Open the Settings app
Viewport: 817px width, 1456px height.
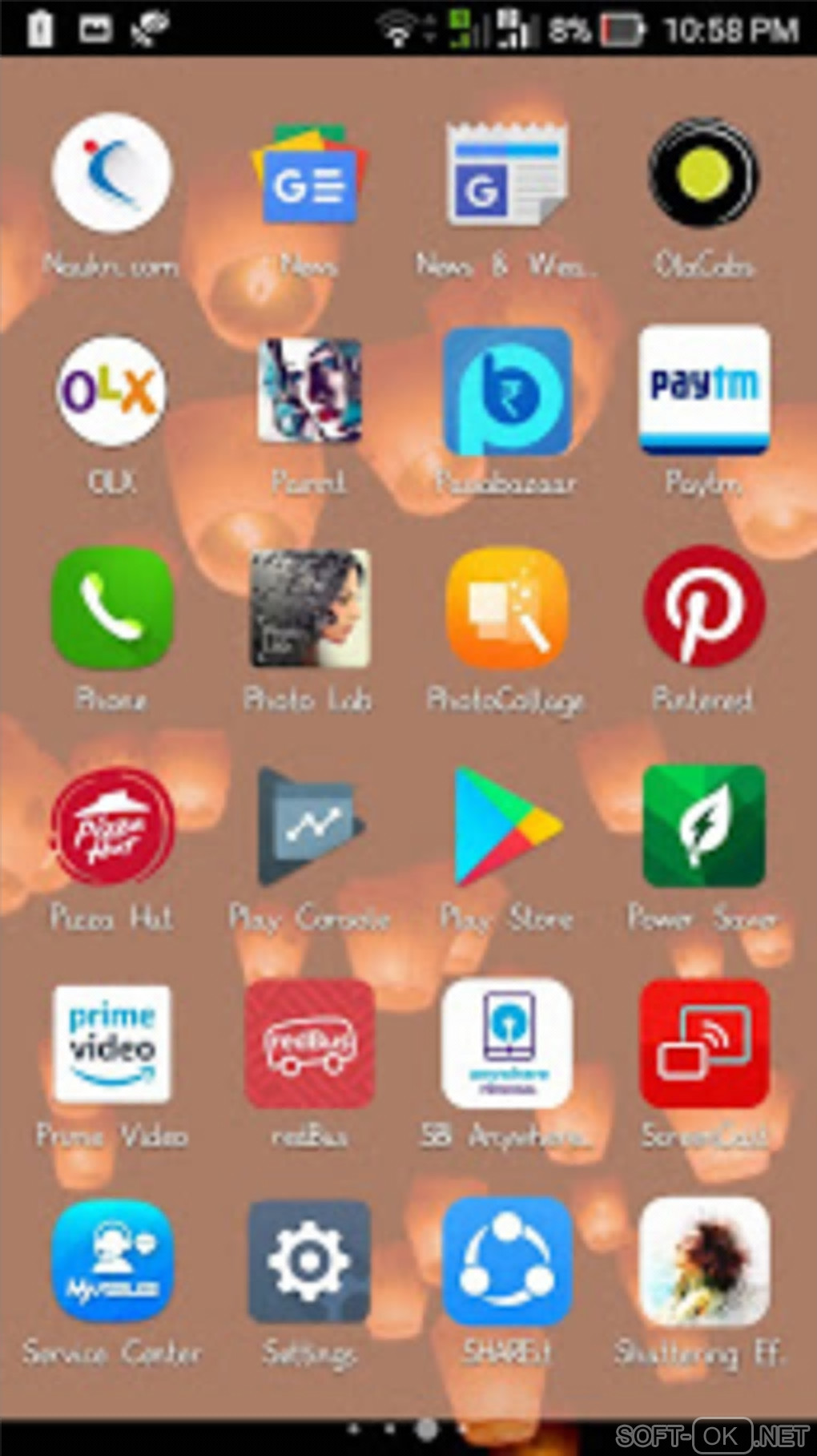(x=309, y=1261)
